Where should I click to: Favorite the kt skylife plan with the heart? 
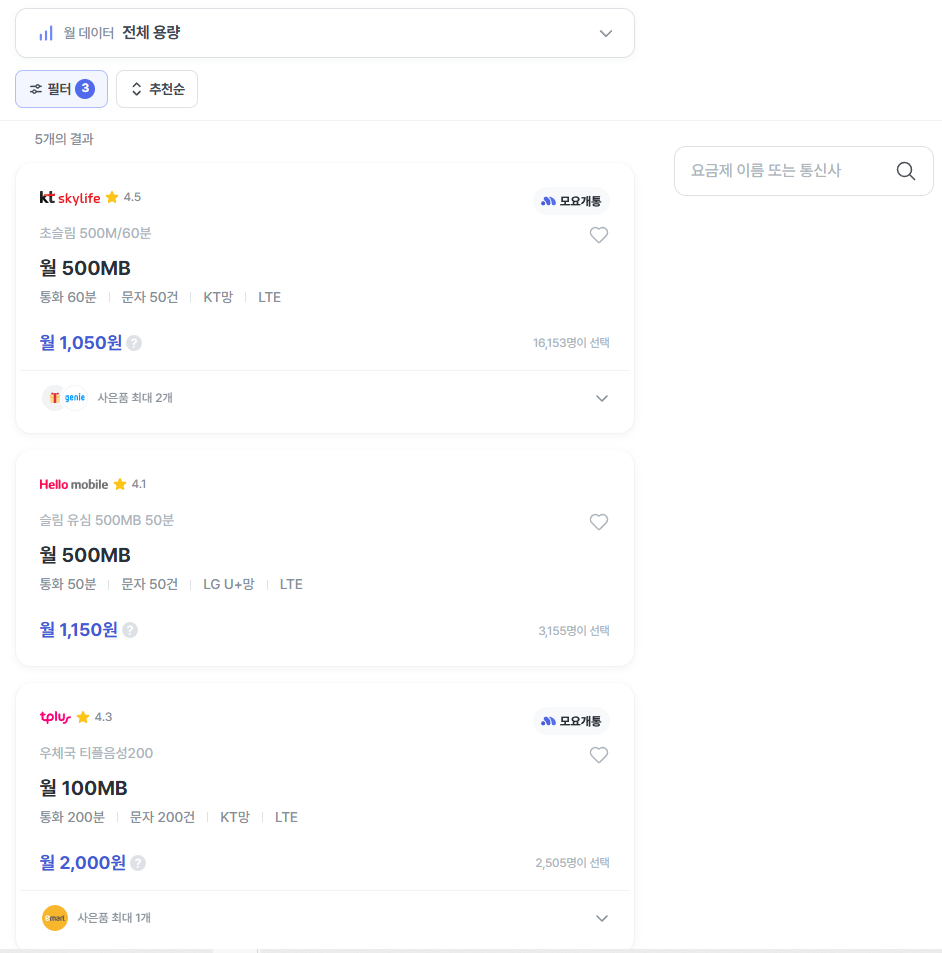tap(598, 235)
